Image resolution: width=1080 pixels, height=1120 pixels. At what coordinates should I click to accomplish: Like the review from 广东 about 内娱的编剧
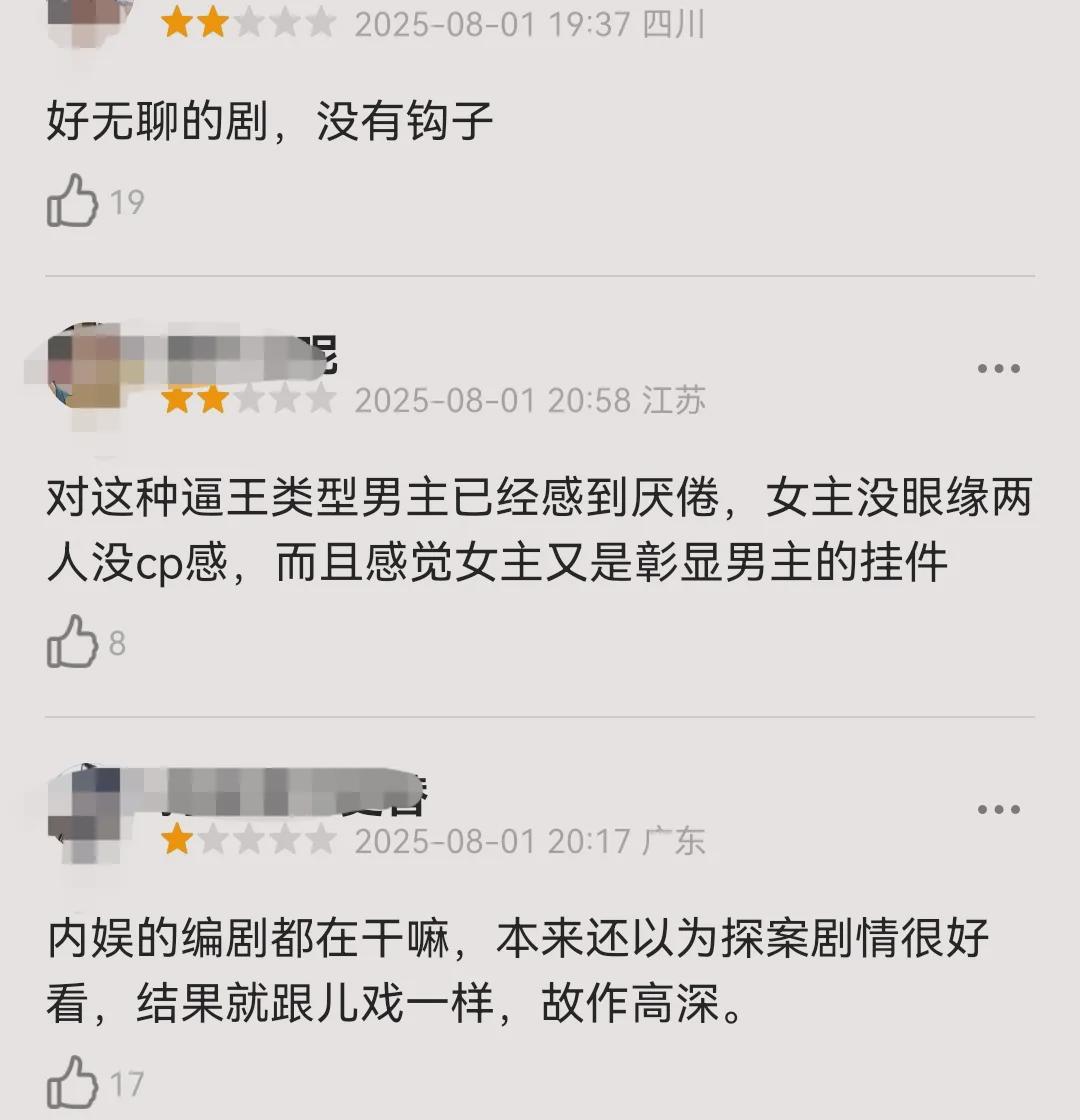[x=73, y=1082]
